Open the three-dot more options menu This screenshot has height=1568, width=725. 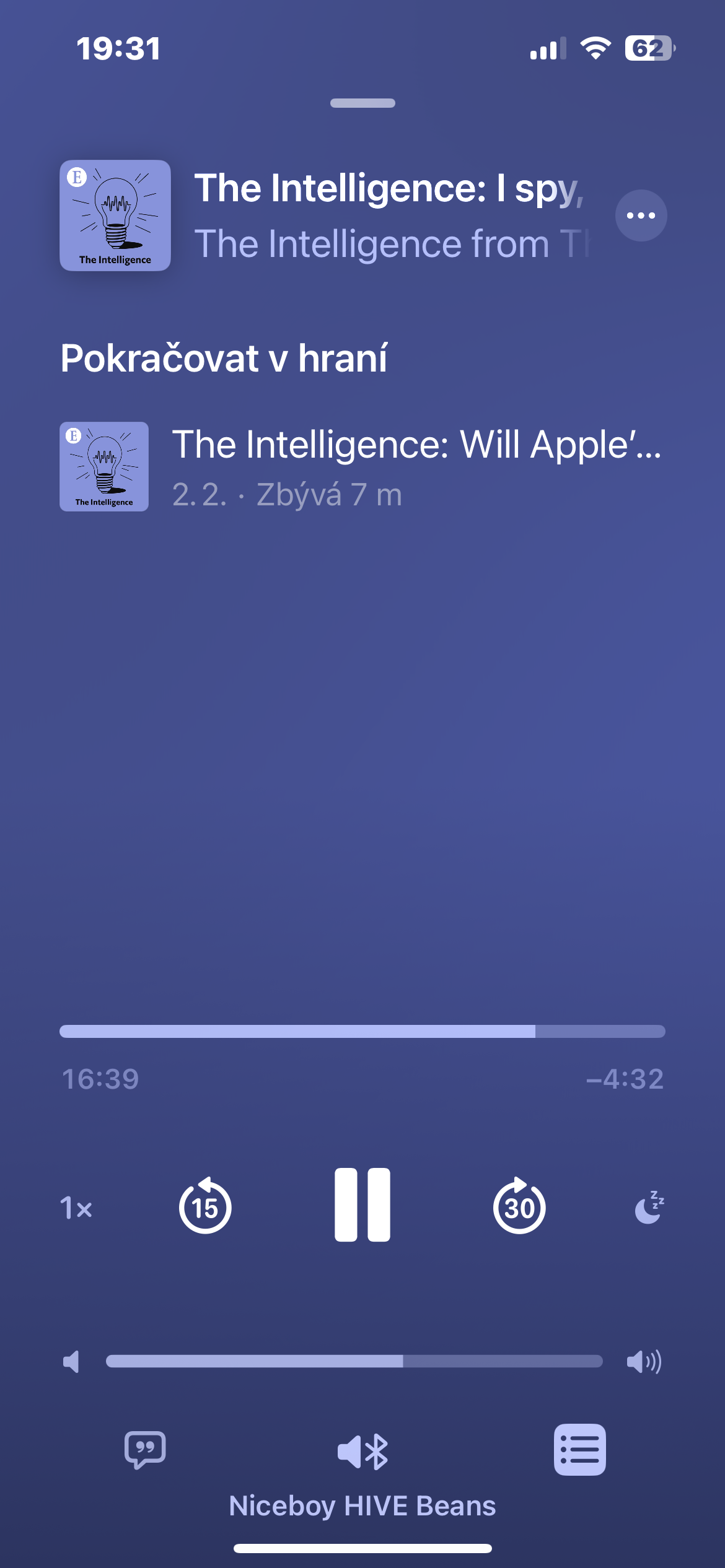pyautogui.click(x=641, y=216)
